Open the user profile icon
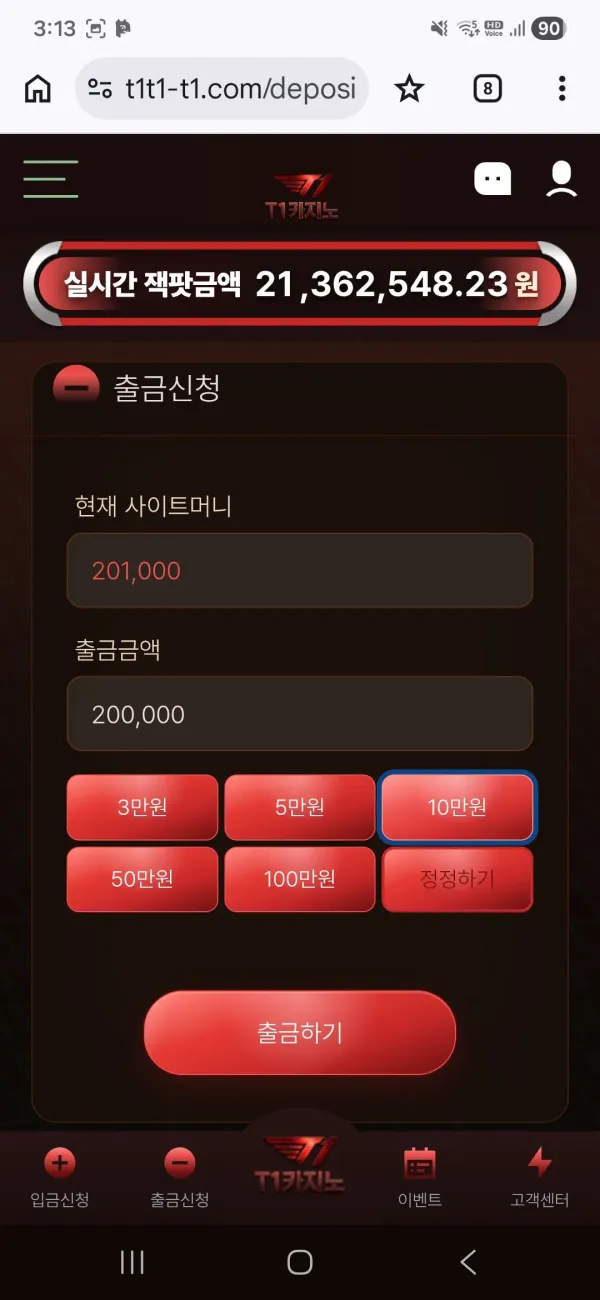600x1300 pixels. [562, 178]
